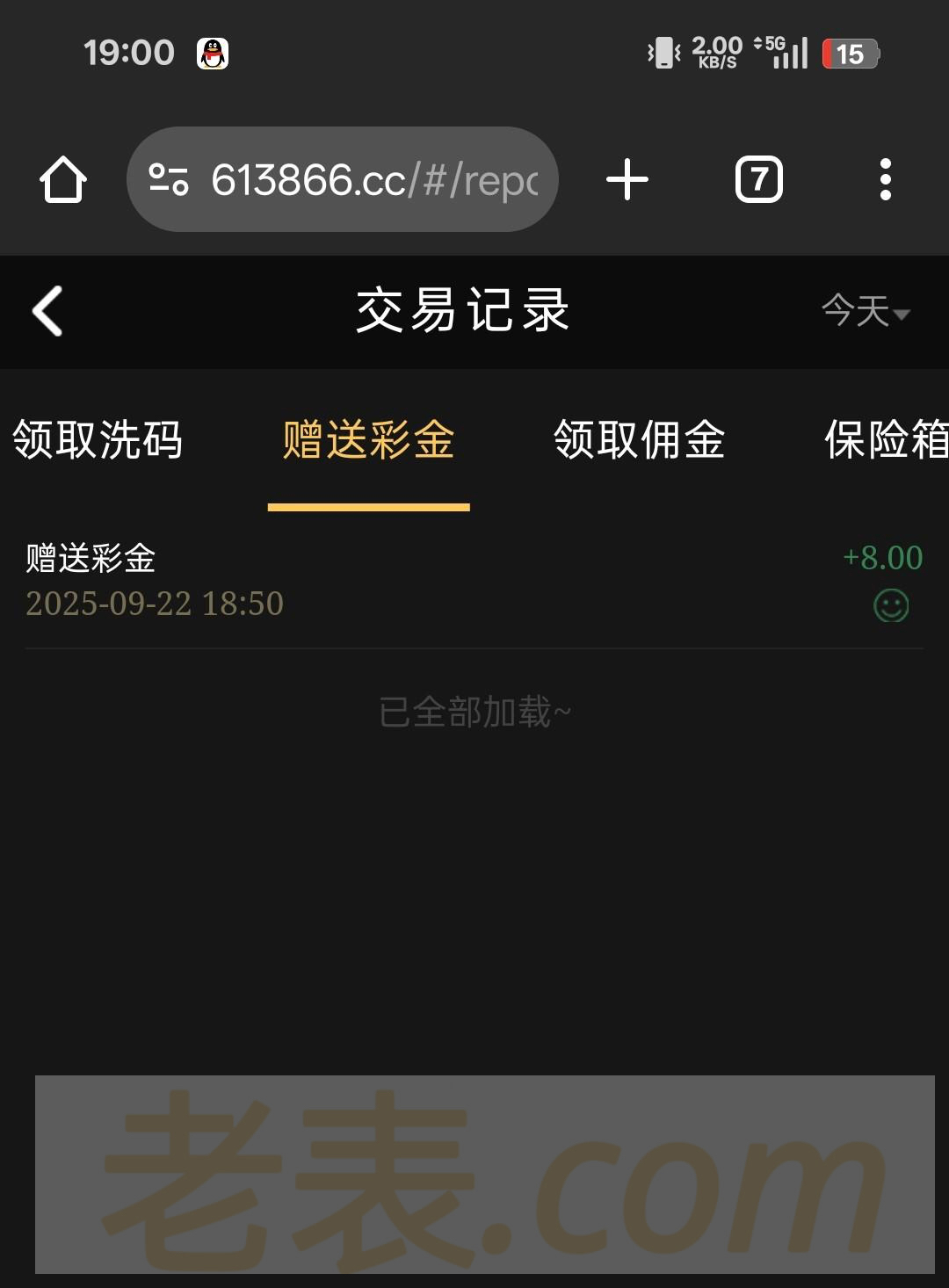Viewport: 949px width, 1288px height.
Task: Edit the 613866.cc address bar
Action: coord(373,180)
